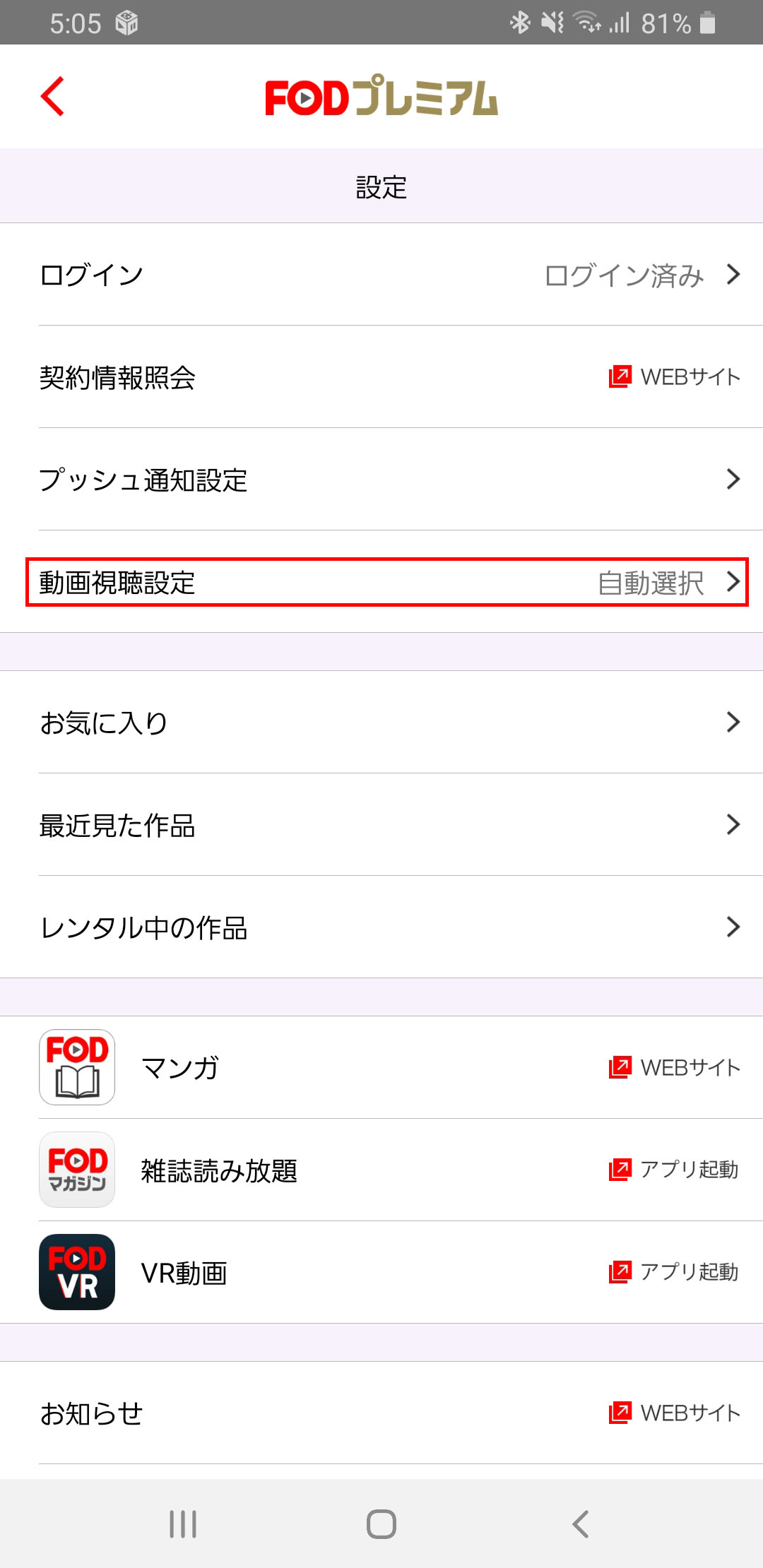Launch the 雑誌読み放題 app

[x=381, y=1170]
